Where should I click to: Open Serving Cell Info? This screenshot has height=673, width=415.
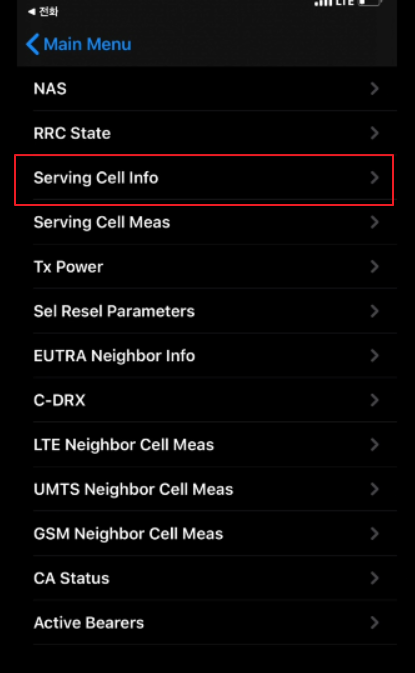(207, 178)
